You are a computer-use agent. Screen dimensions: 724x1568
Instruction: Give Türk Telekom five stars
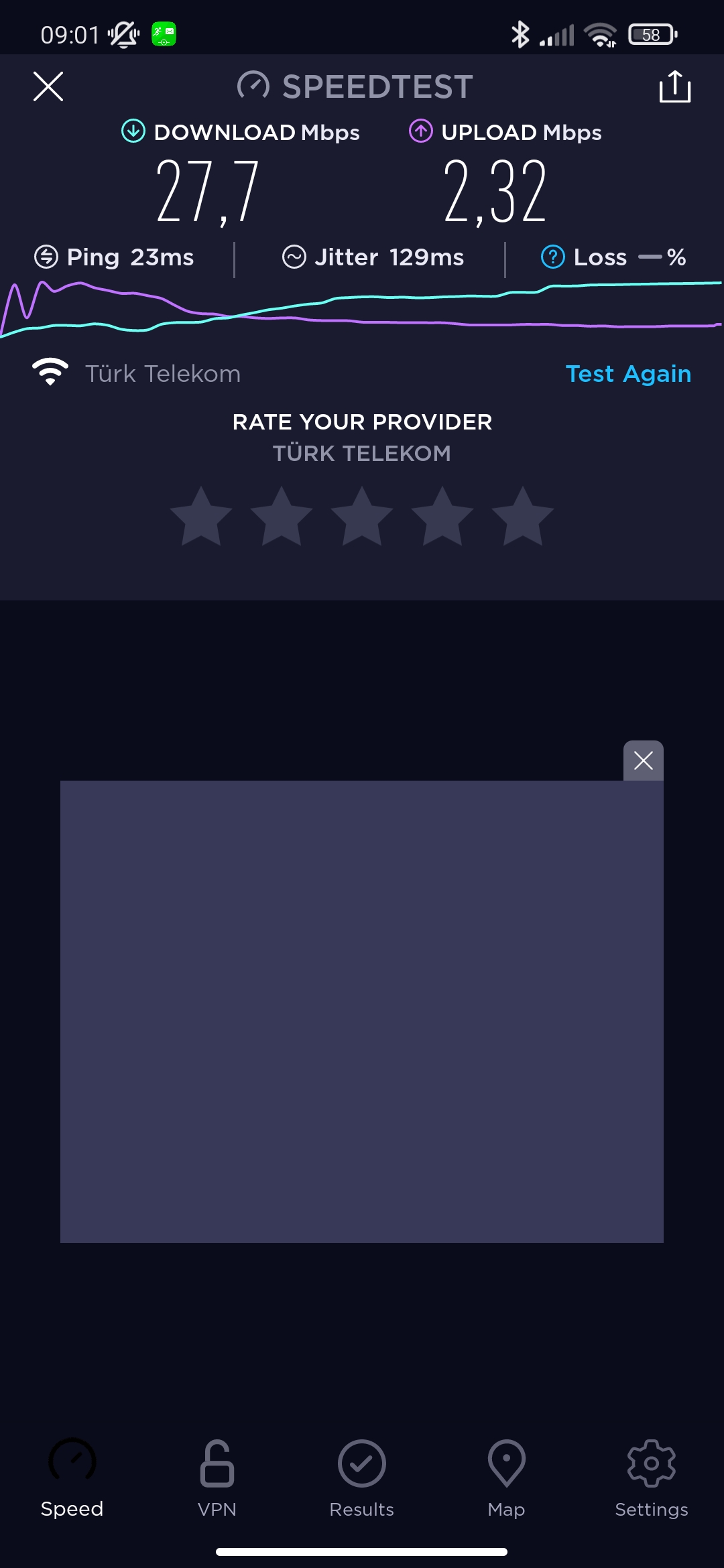[x=523, y=516]
